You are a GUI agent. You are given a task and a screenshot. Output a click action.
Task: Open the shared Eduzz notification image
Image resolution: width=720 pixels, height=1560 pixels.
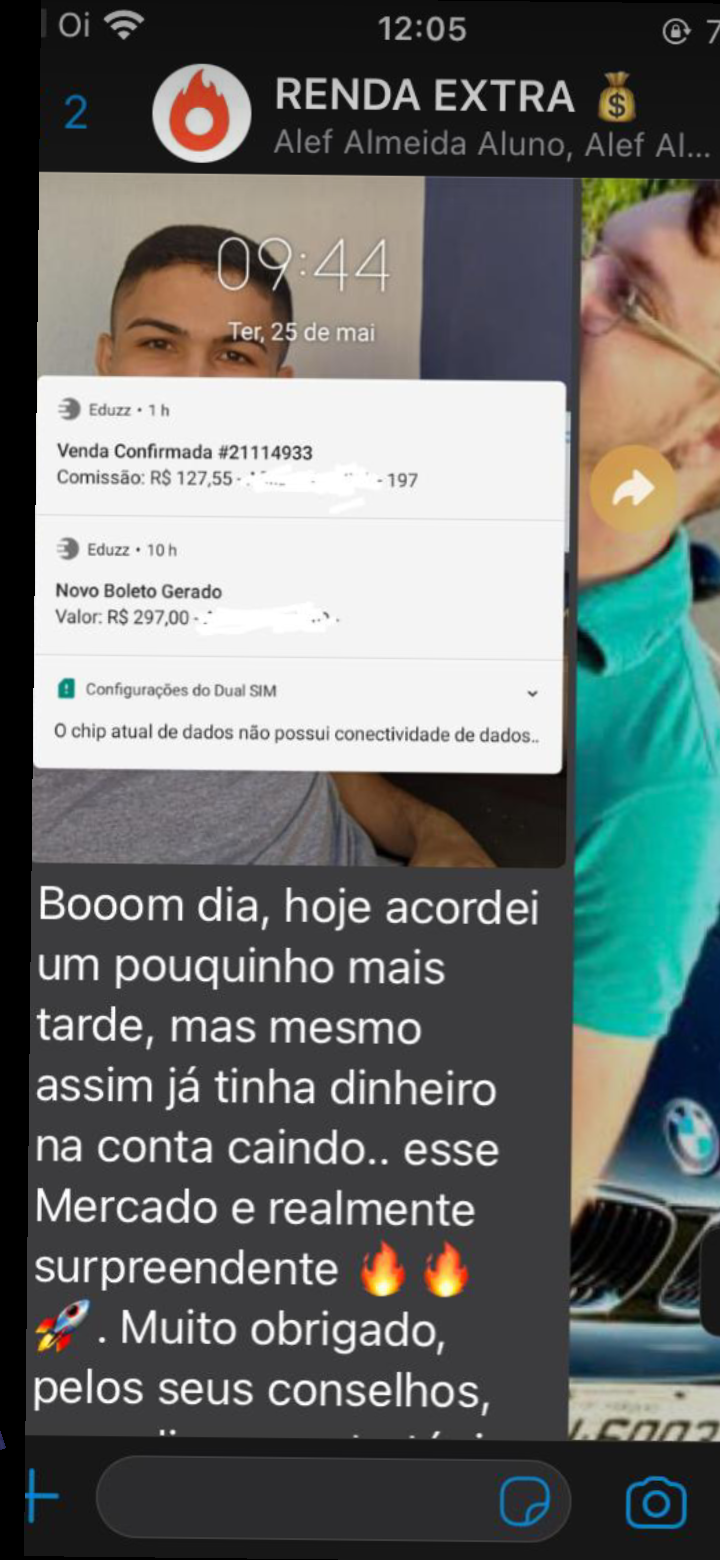click(300, 520)
